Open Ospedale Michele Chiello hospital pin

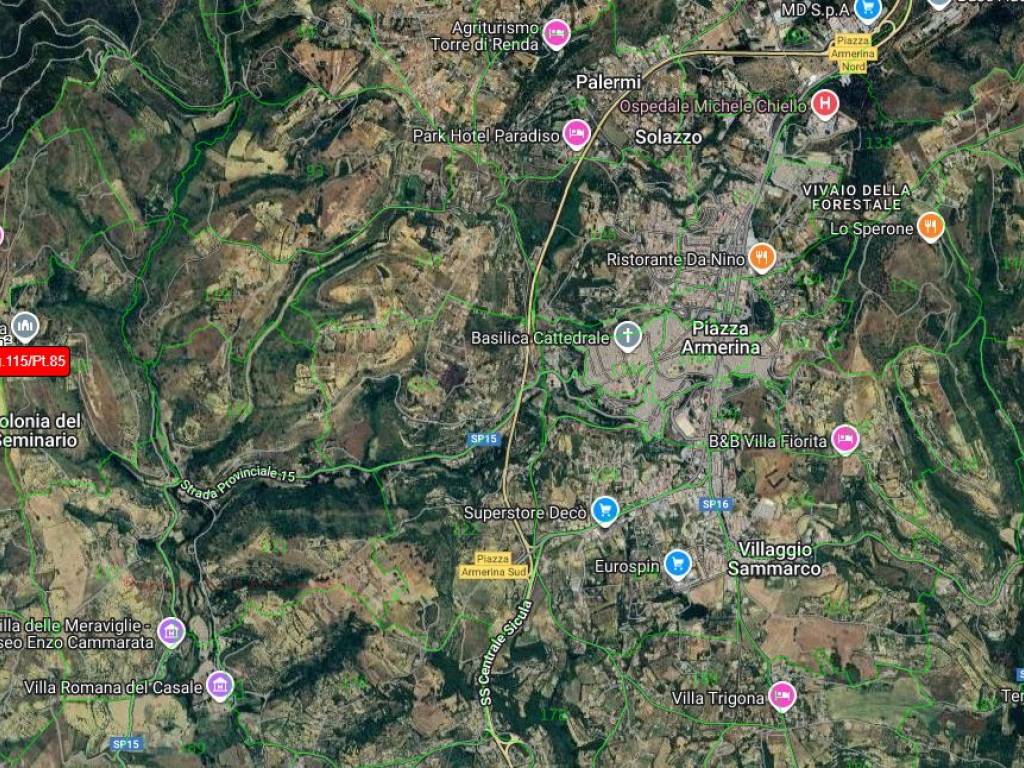[x=825, y=103]
